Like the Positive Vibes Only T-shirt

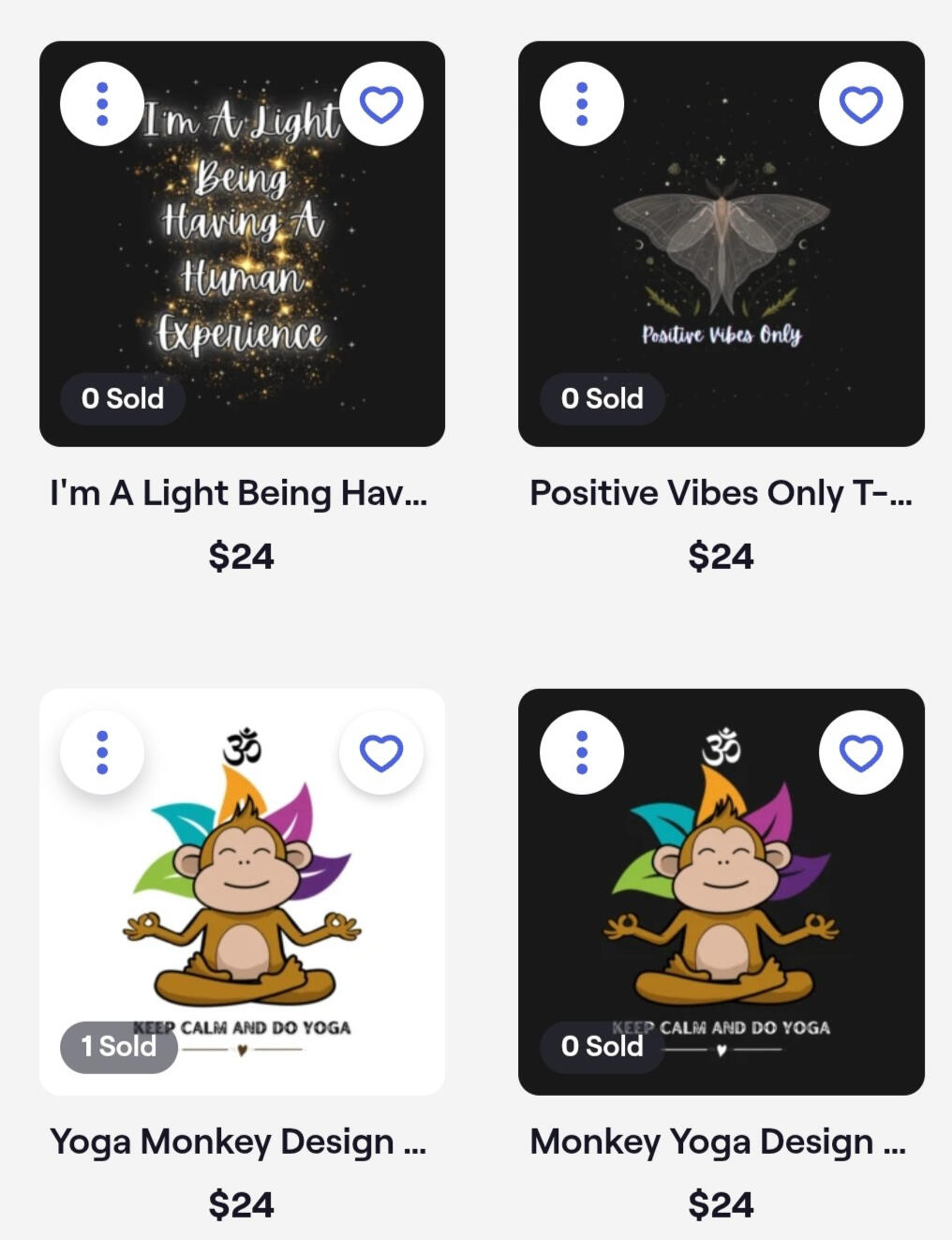point(860,104)
